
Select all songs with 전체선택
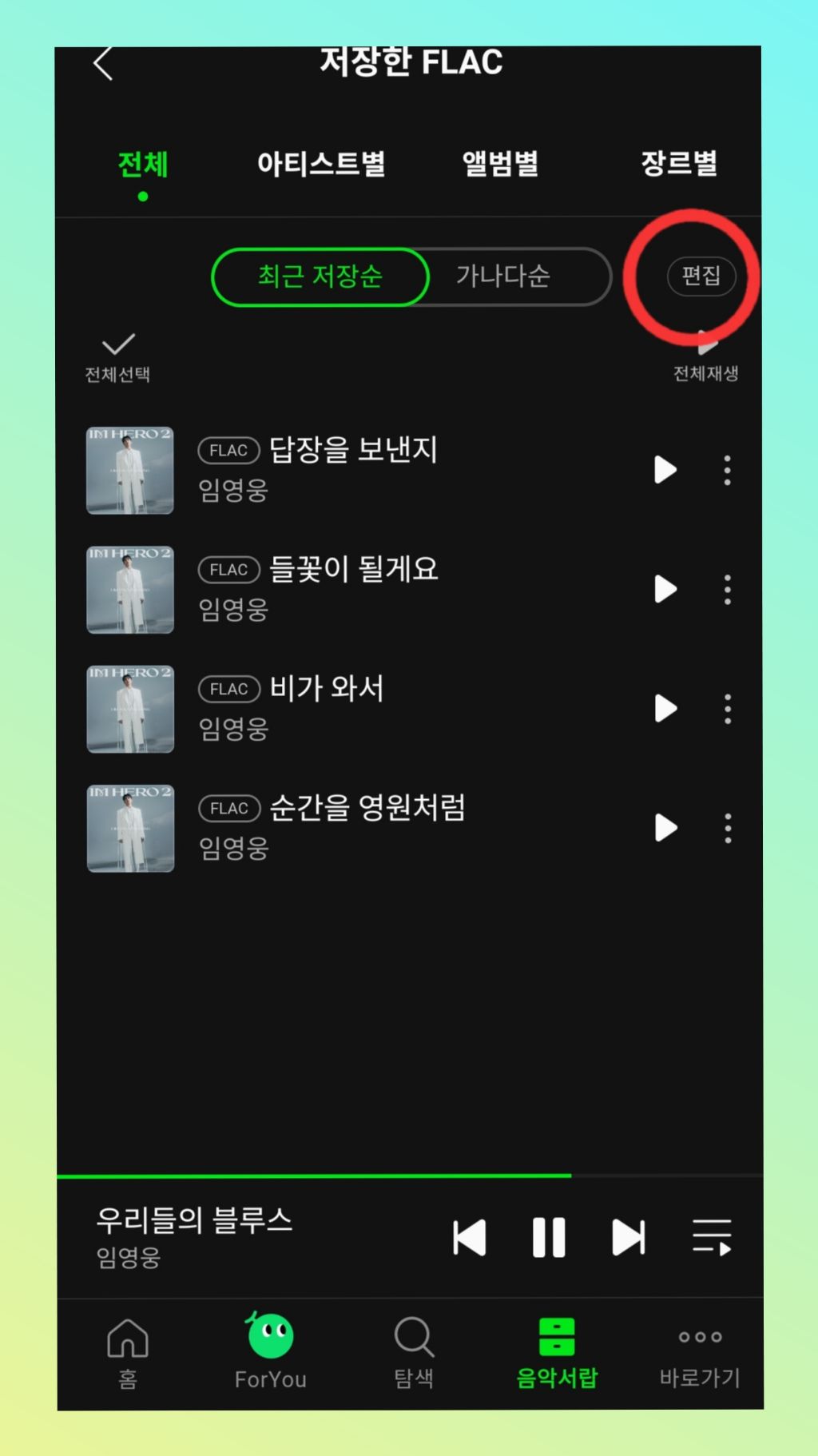(118, 356)
